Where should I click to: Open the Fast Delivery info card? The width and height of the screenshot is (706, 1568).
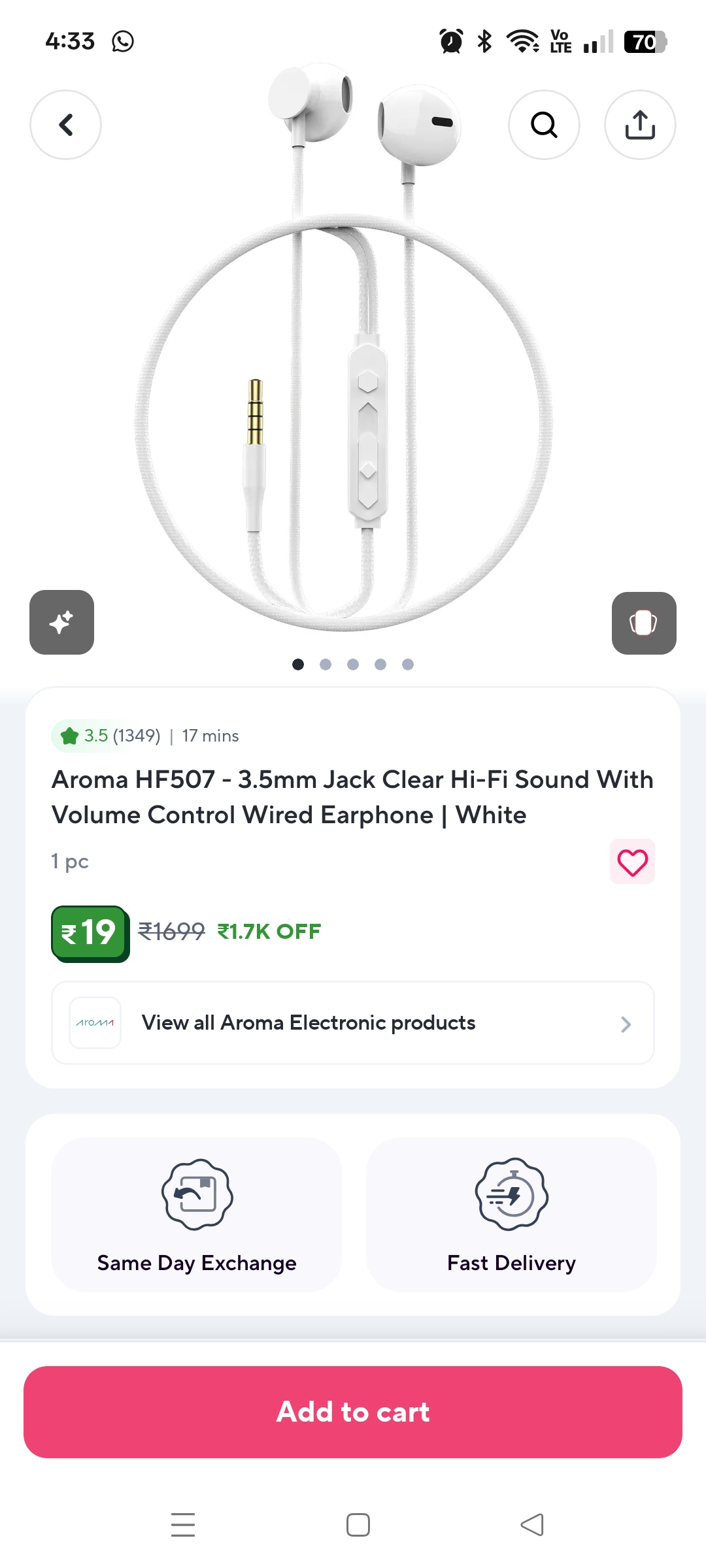click(x=511, y=1215)
